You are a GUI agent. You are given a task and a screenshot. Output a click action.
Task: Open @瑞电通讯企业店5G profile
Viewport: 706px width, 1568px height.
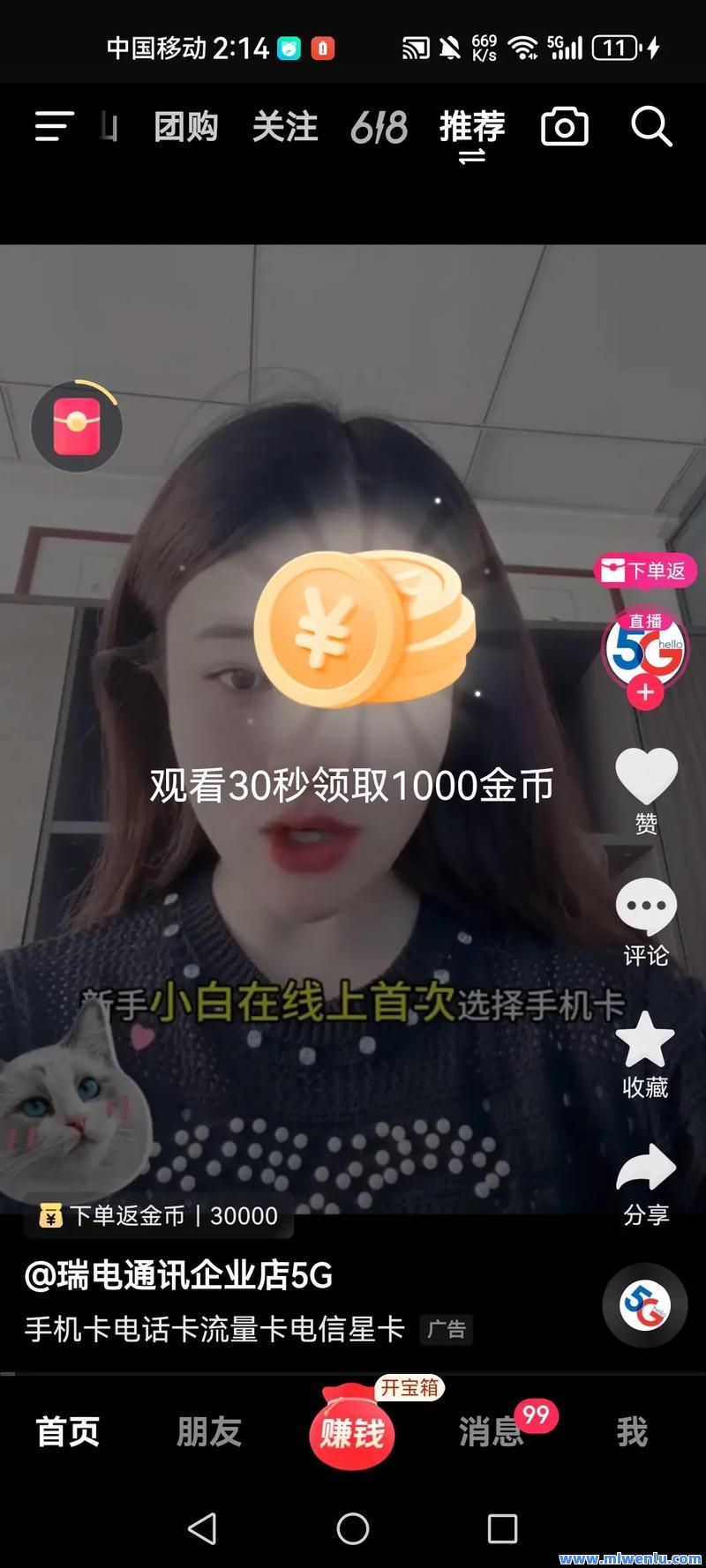179,1275
